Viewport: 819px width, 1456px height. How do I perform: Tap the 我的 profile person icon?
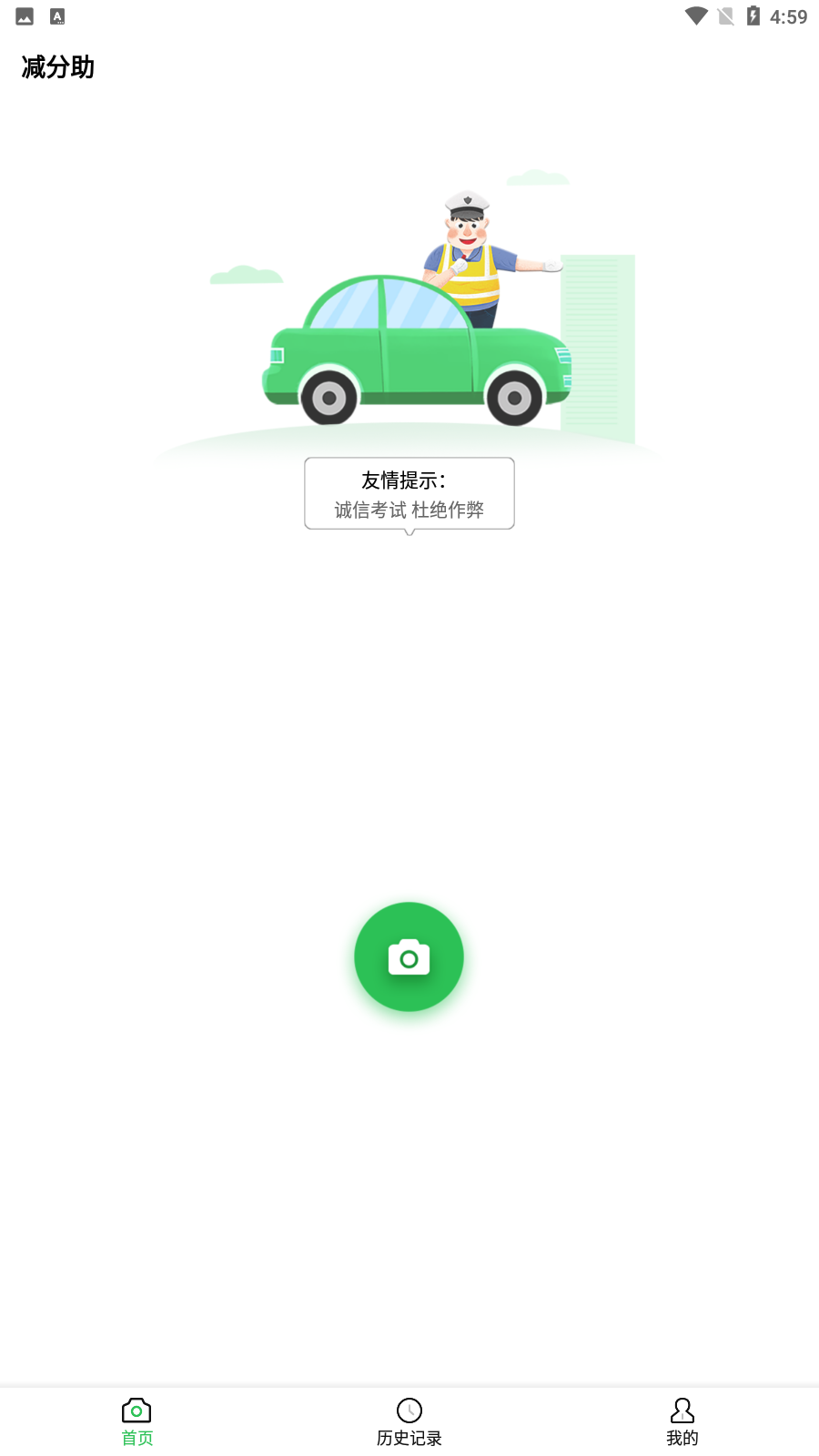coord(682,1410)
